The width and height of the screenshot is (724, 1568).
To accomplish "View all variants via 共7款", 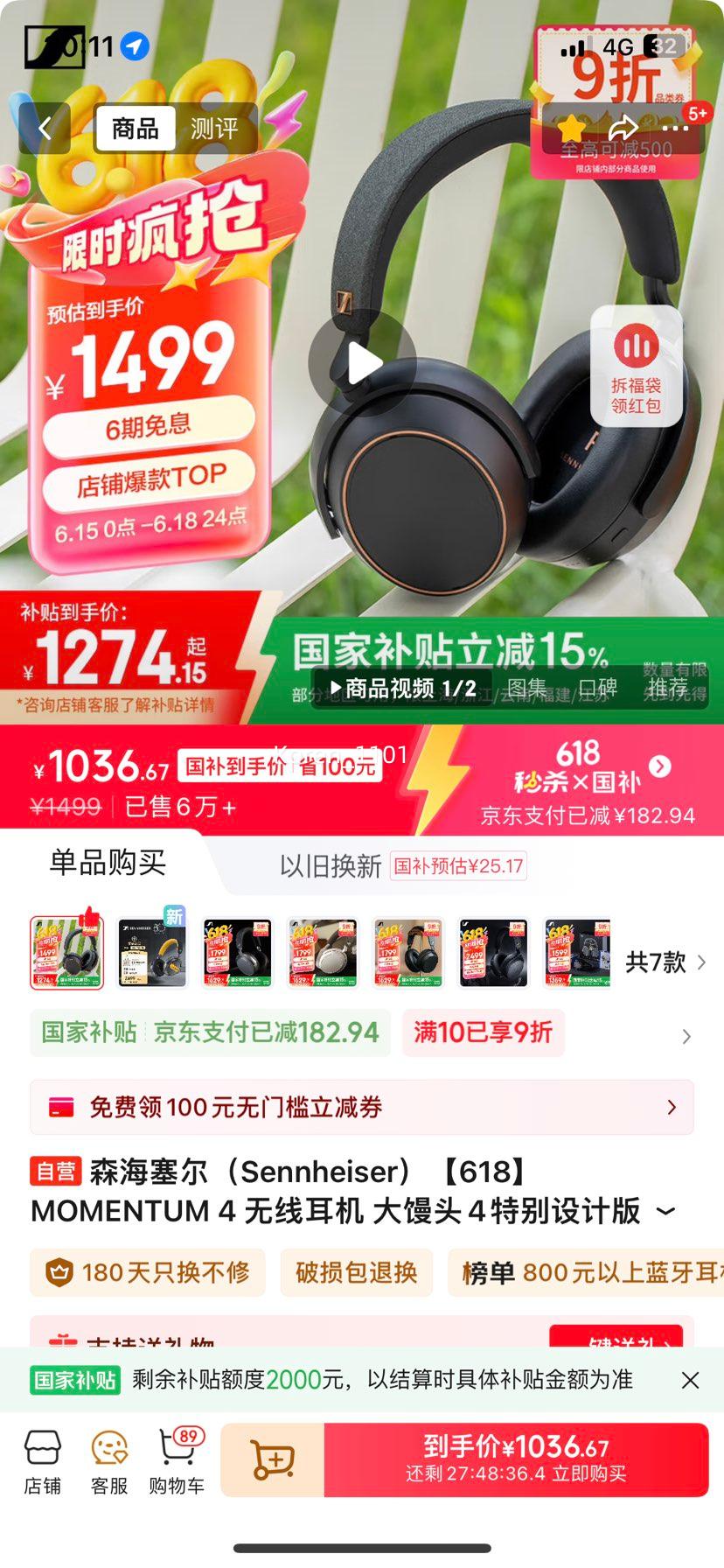I will click(665, 962).
